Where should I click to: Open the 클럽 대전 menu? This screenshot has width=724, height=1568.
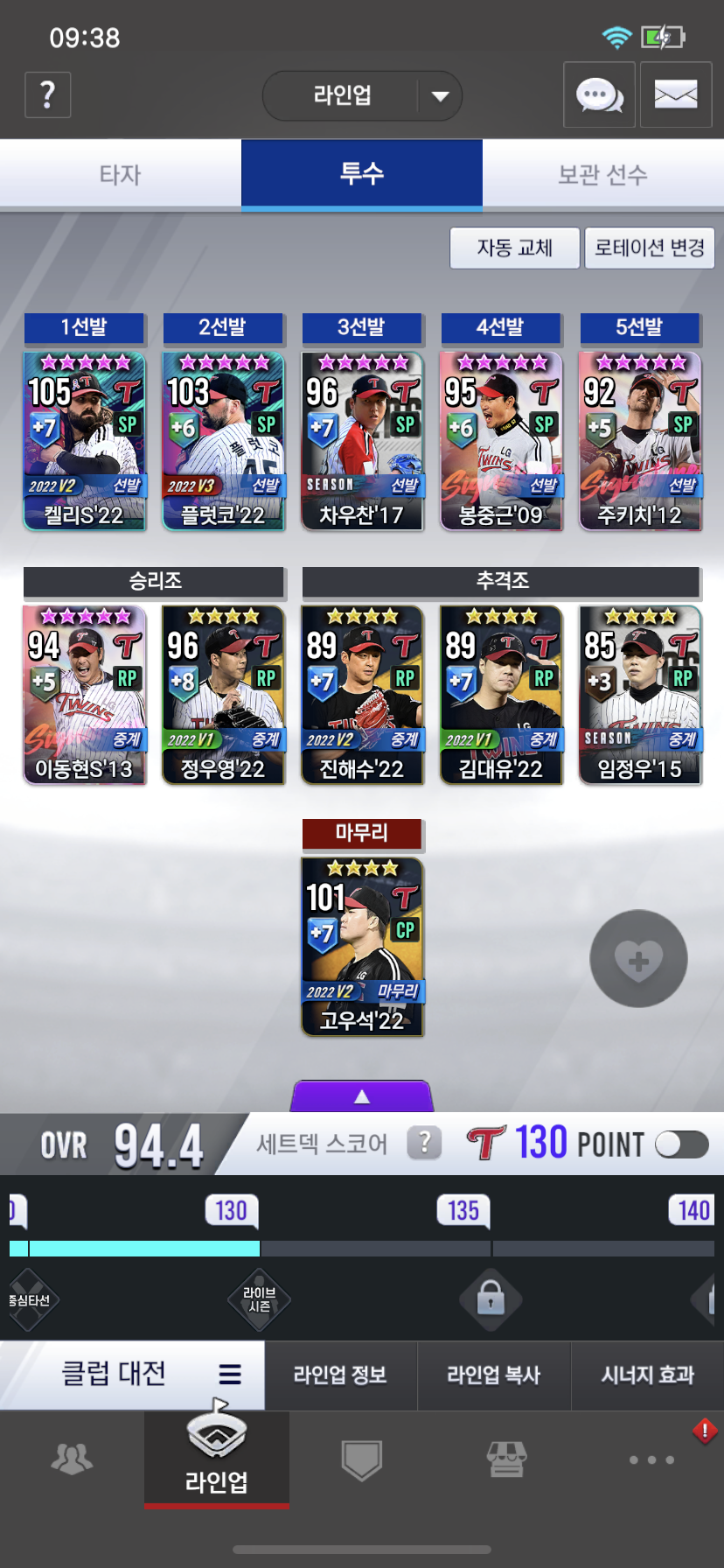point(133,1374)
